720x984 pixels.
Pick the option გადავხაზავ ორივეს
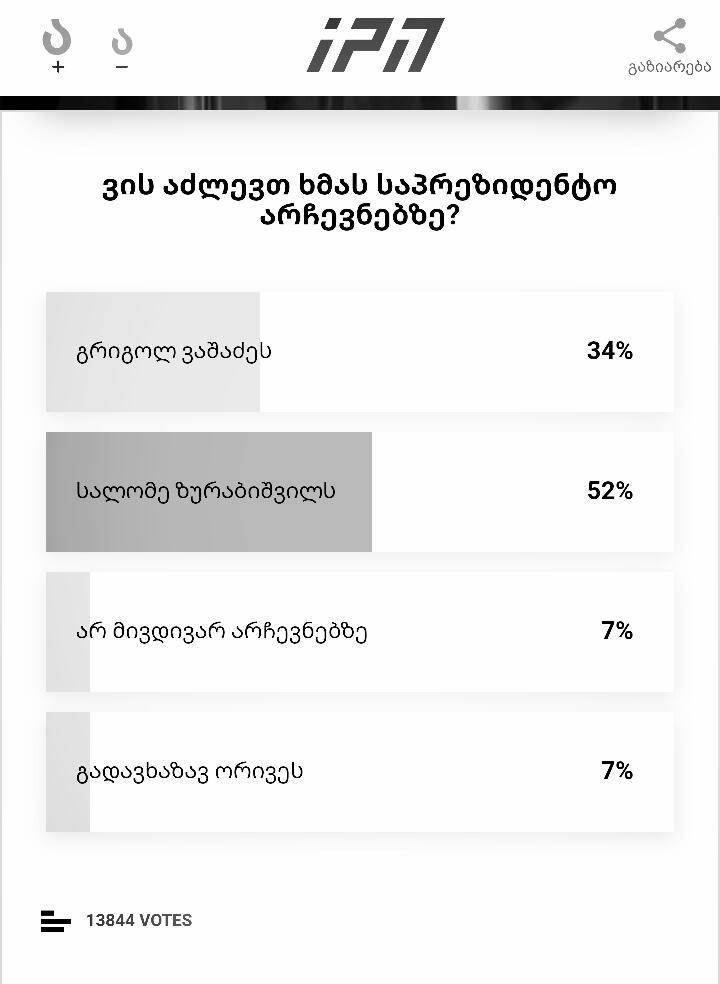(x=359, y=772)
